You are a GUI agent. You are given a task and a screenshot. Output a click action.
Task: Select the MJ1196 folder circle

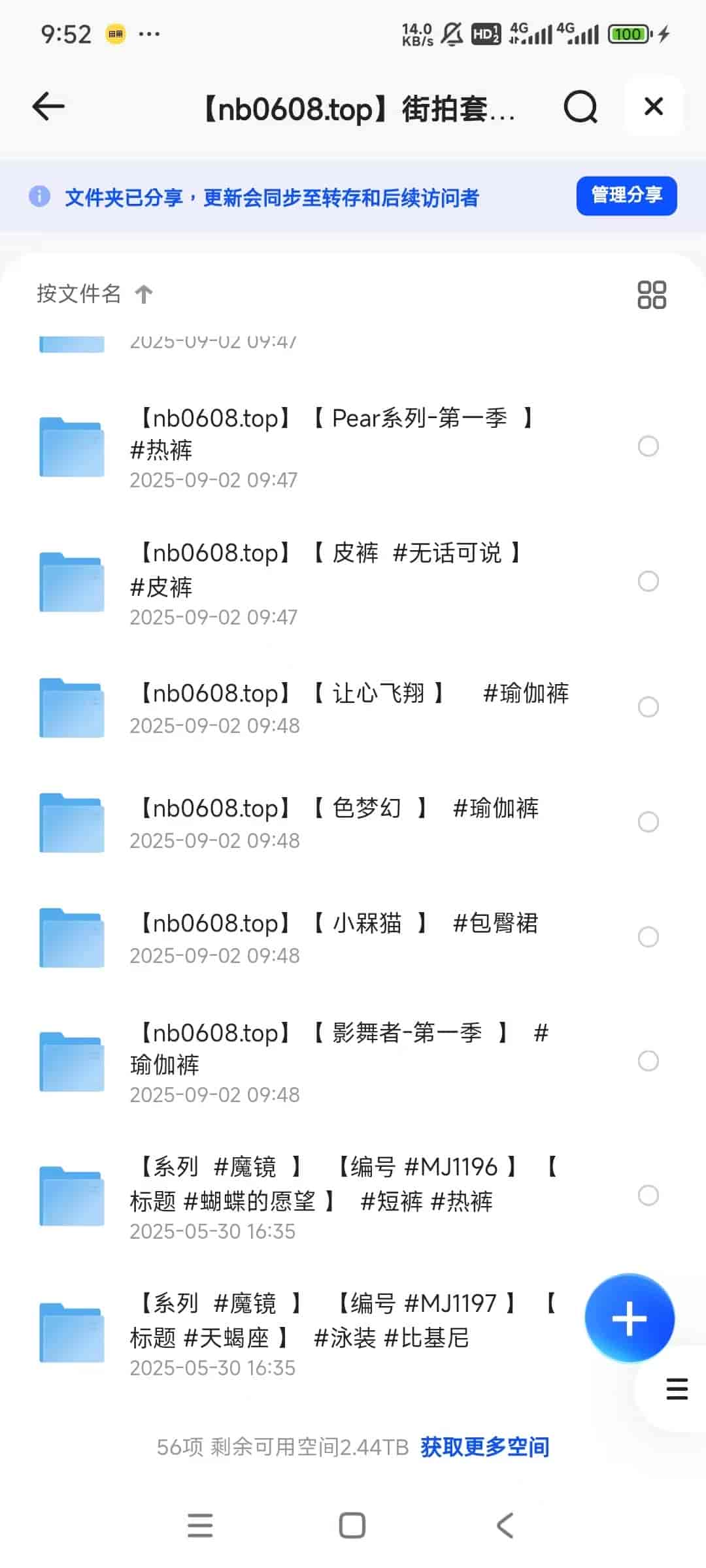[648, 1196]
